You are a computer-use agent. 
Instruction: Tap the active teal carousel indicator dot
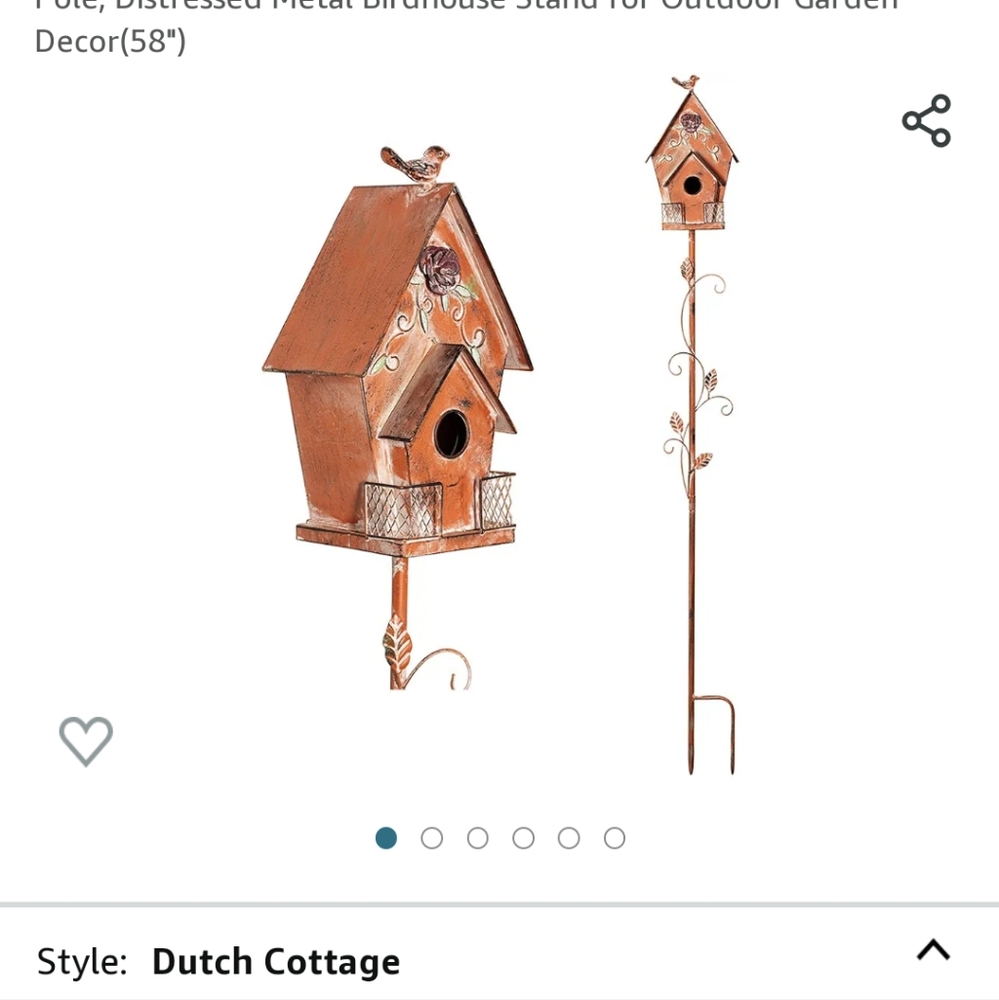[386, 838]
